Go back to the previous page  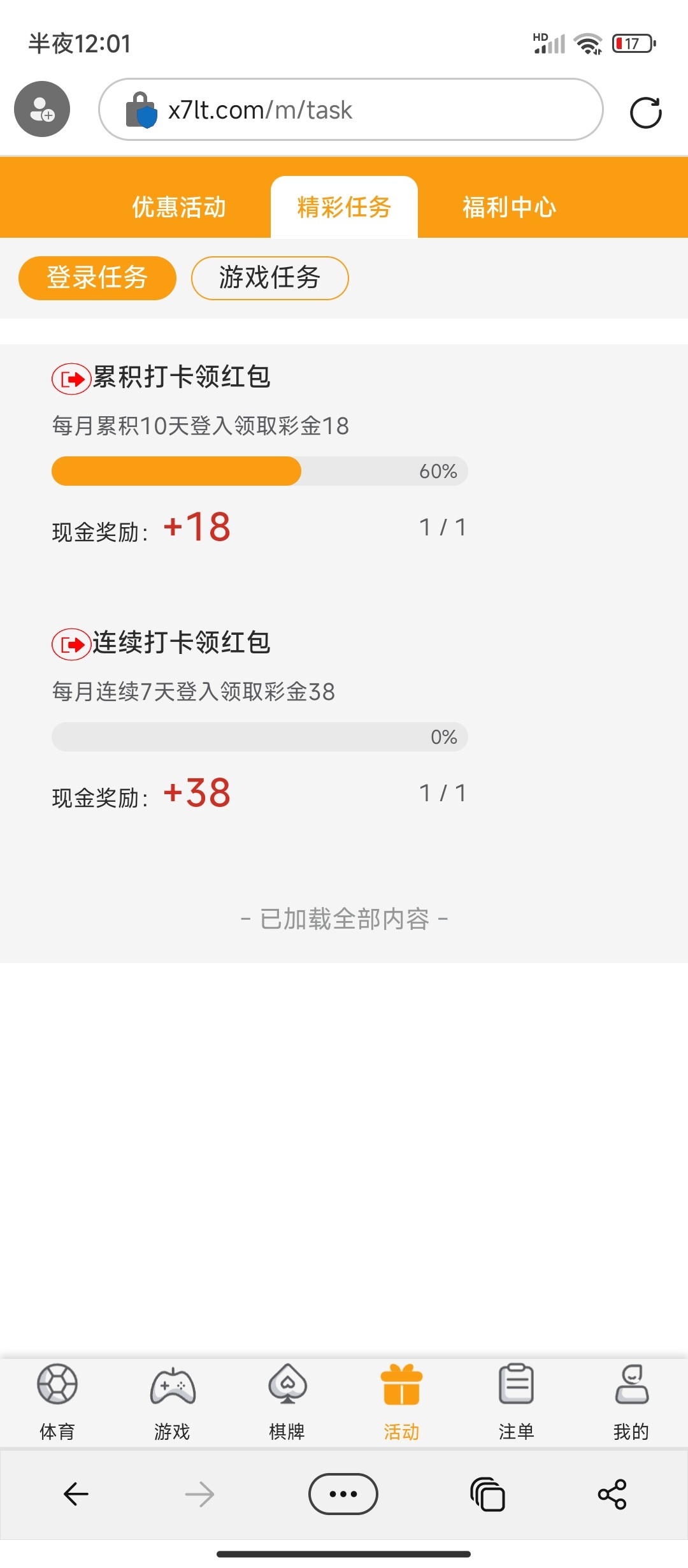click(76, 1493)
